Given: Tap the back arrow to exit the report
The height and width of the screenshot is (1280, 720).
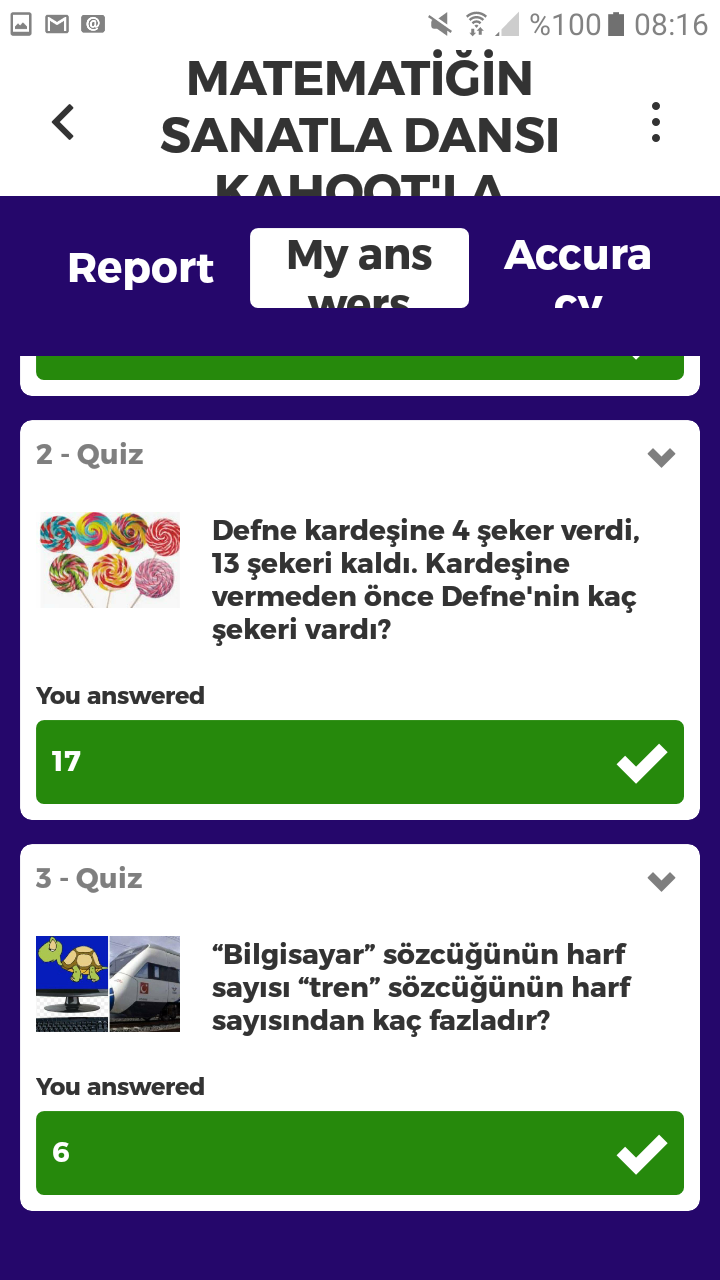Looking at the screenshot, I should [62, 122].
